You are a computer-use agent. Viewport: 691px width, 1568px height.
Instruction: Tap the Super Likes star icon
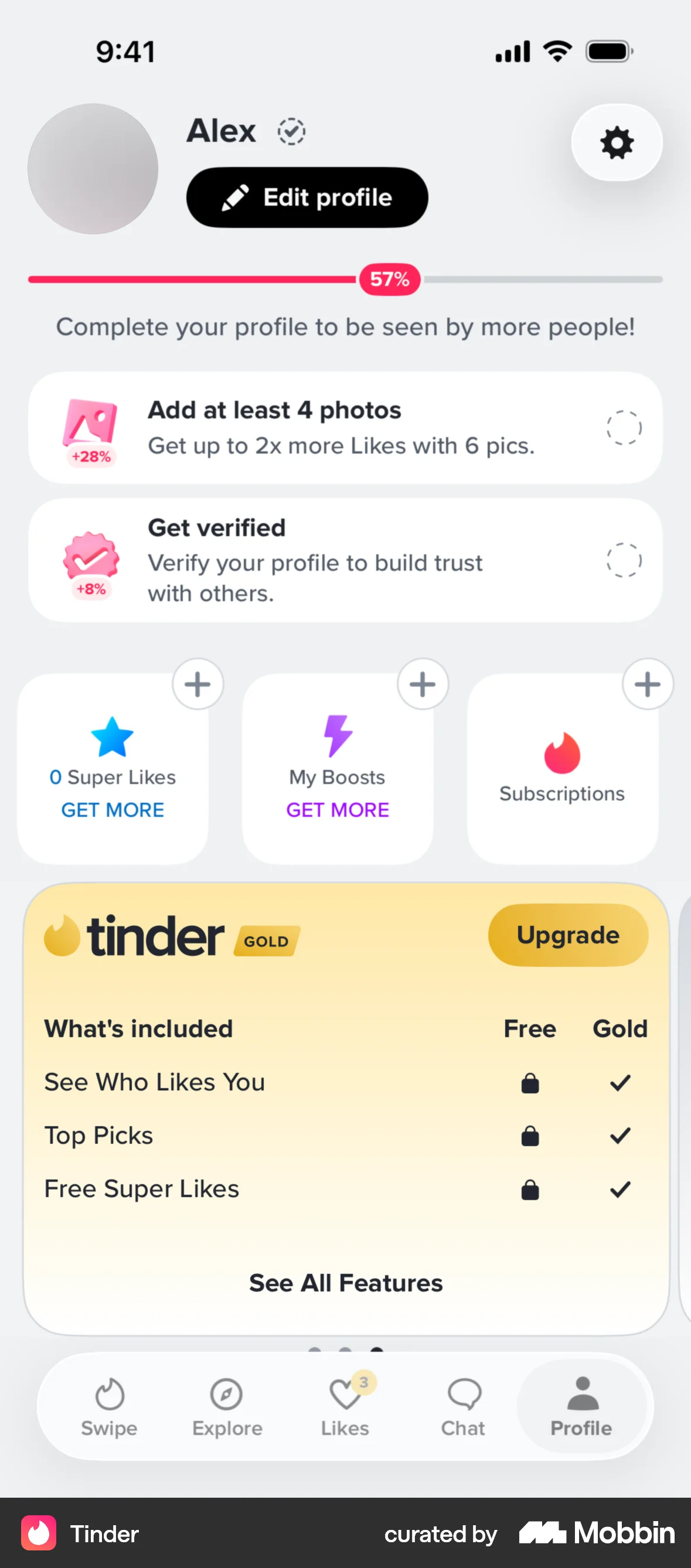(x=112, y=738)
